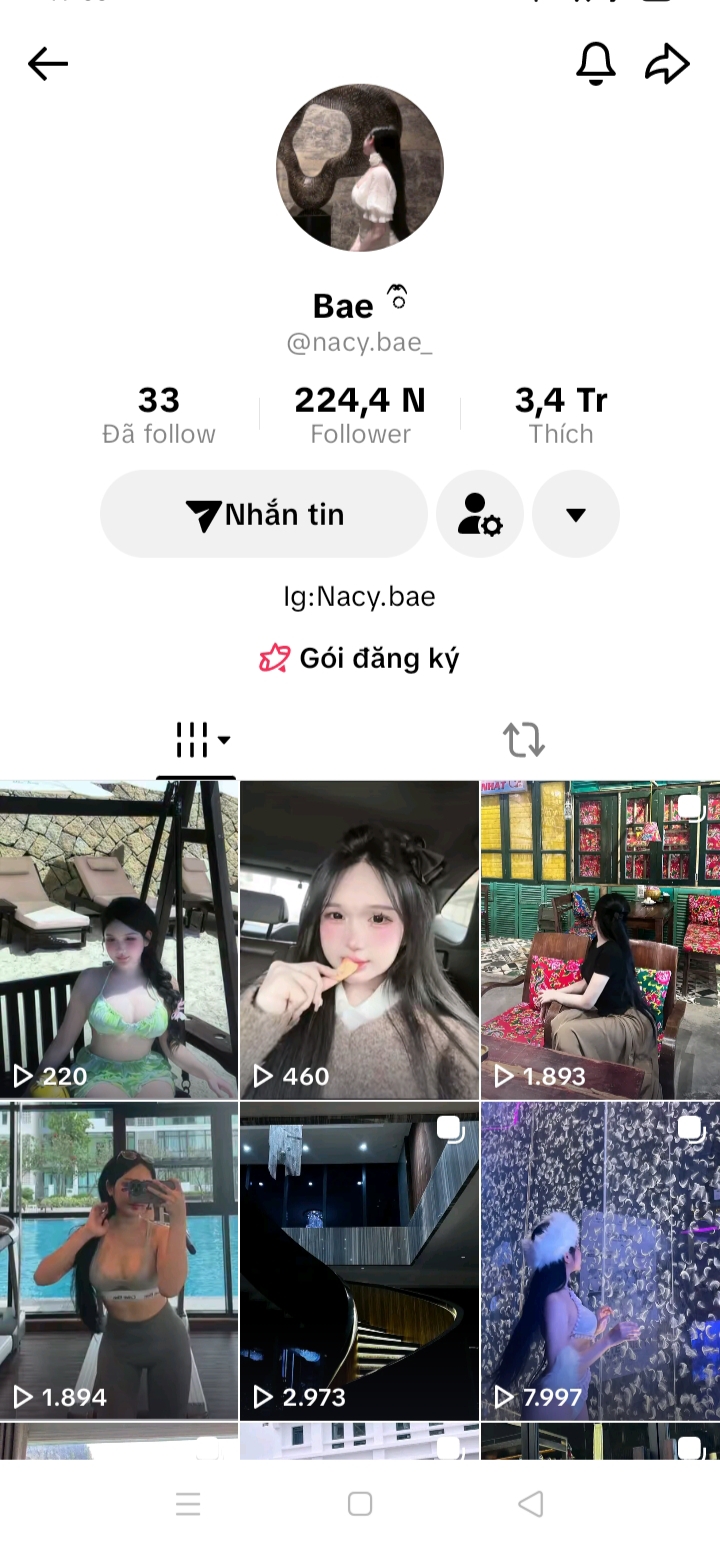
Task: Share this profile
Action: point(667,65)
